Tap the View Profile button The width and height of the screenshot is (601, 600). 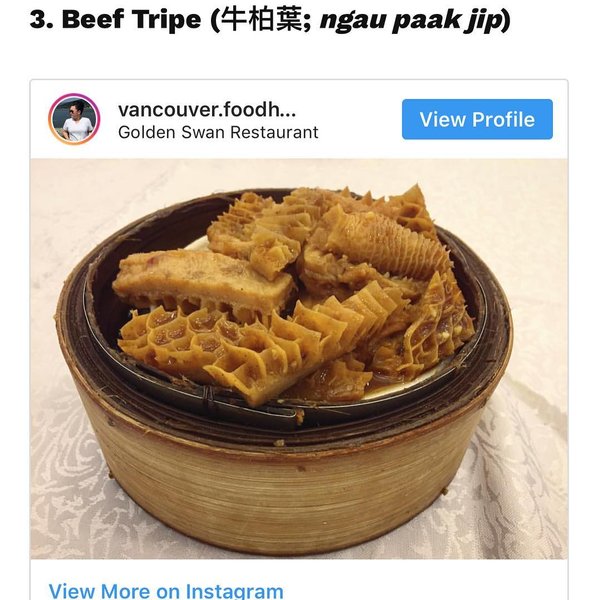coord(477,119)
